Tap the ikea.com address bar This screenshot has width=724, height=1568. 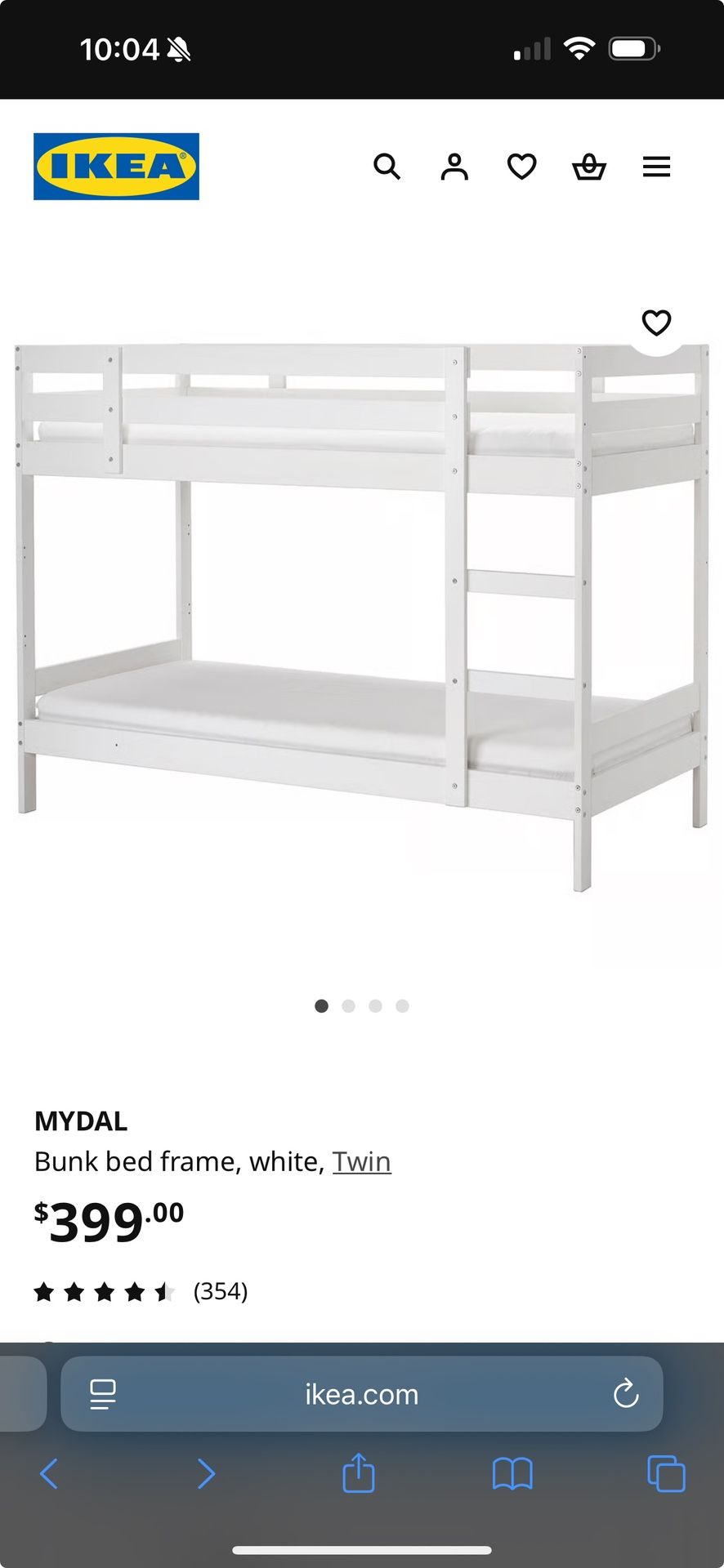click(362, 1394)
